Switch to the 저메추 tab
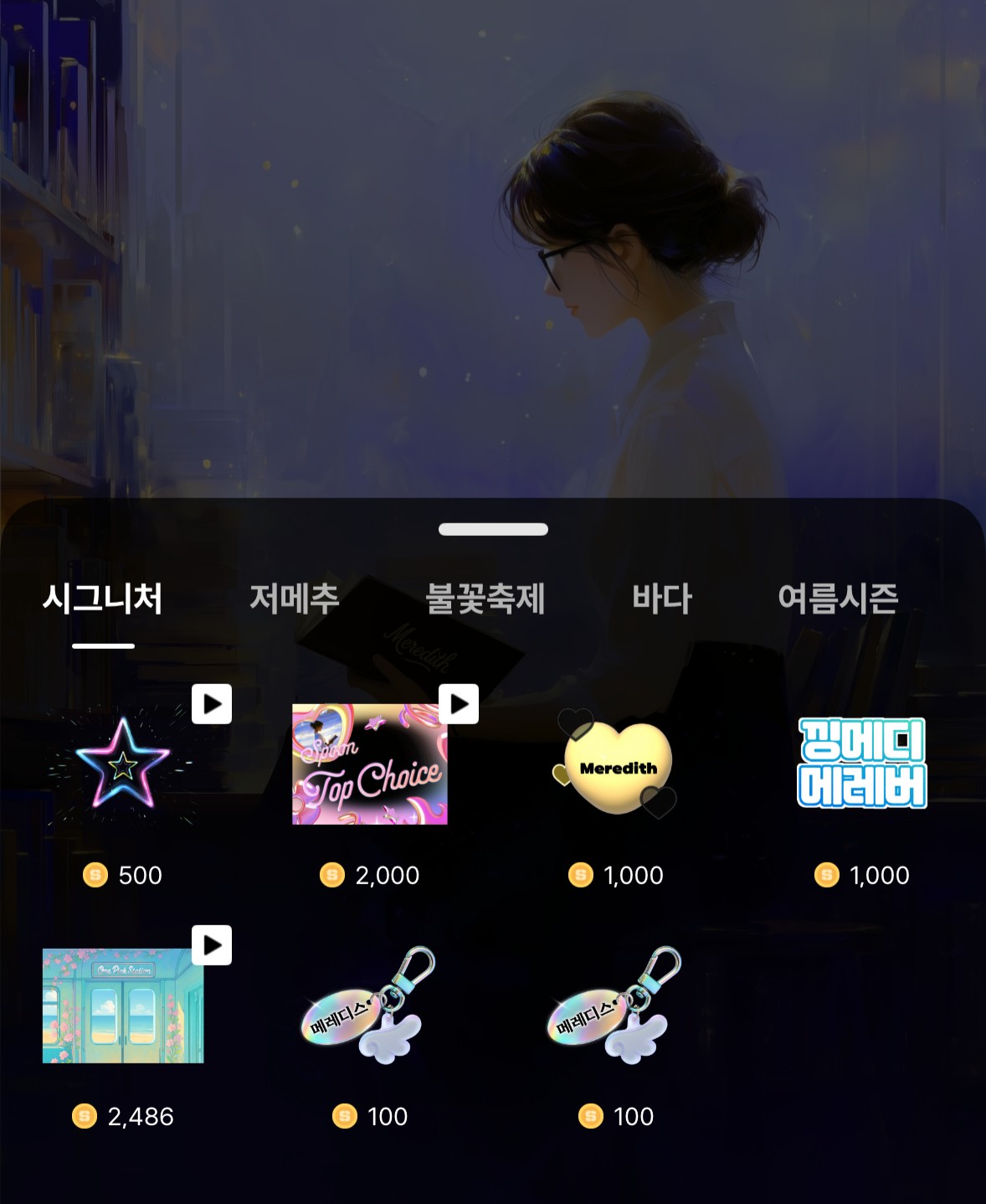Viewport: 986px width, 1204px height. (x=294, y=599)
